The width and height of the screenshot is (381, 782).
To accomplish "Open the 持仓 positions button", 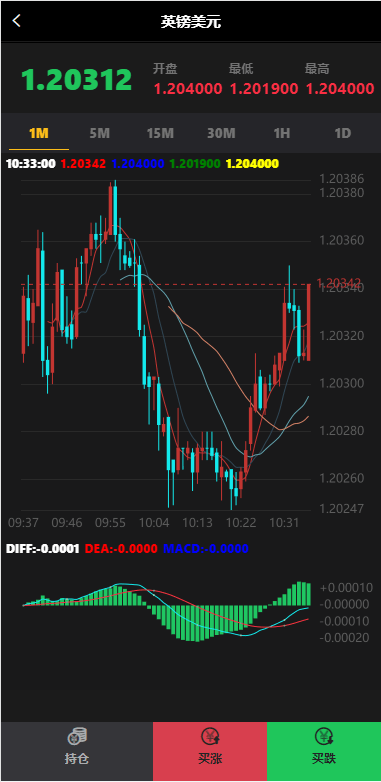I will pos(77,746).
